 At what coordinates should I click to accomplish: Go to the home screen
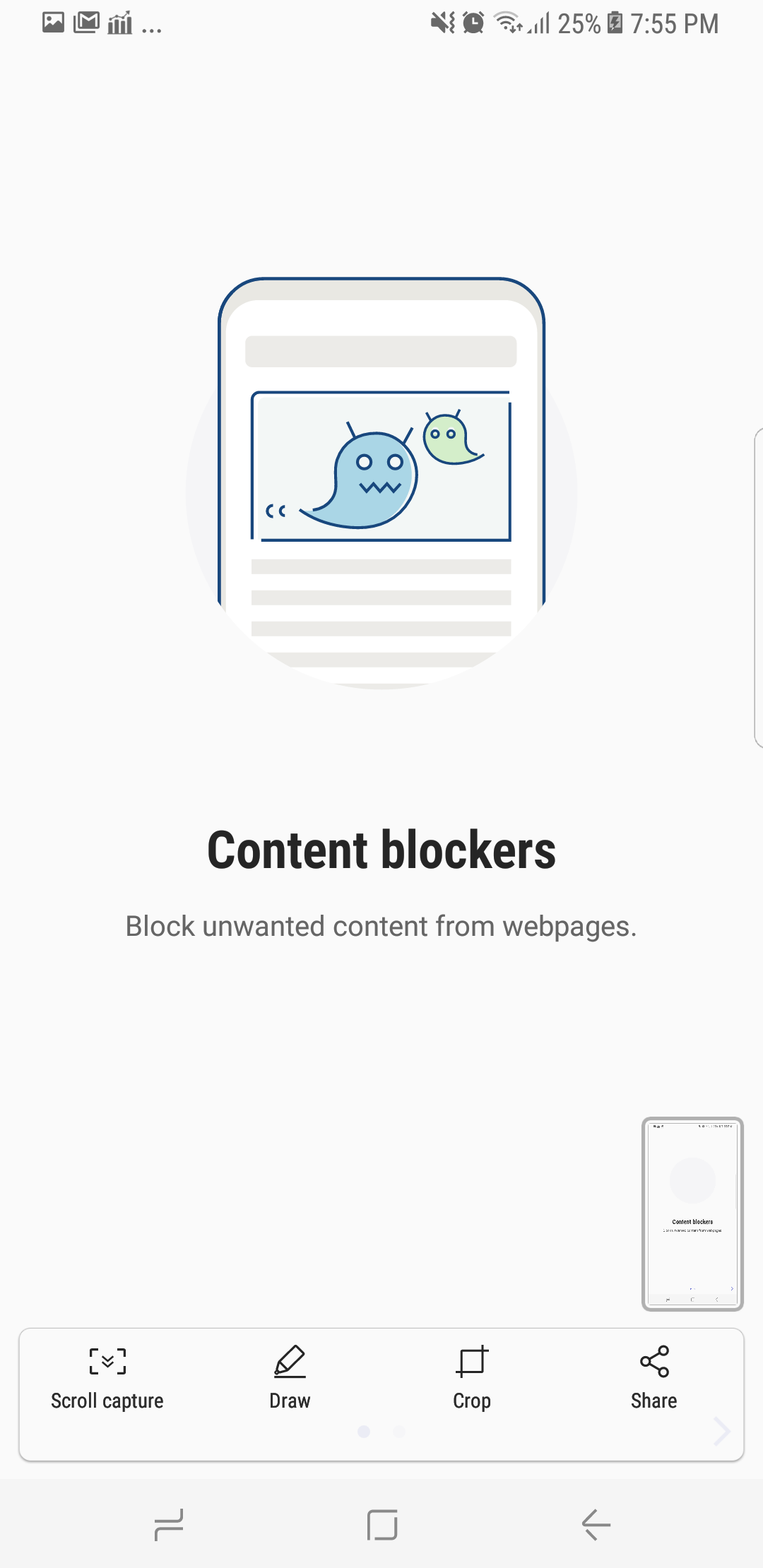[382, 1524]
